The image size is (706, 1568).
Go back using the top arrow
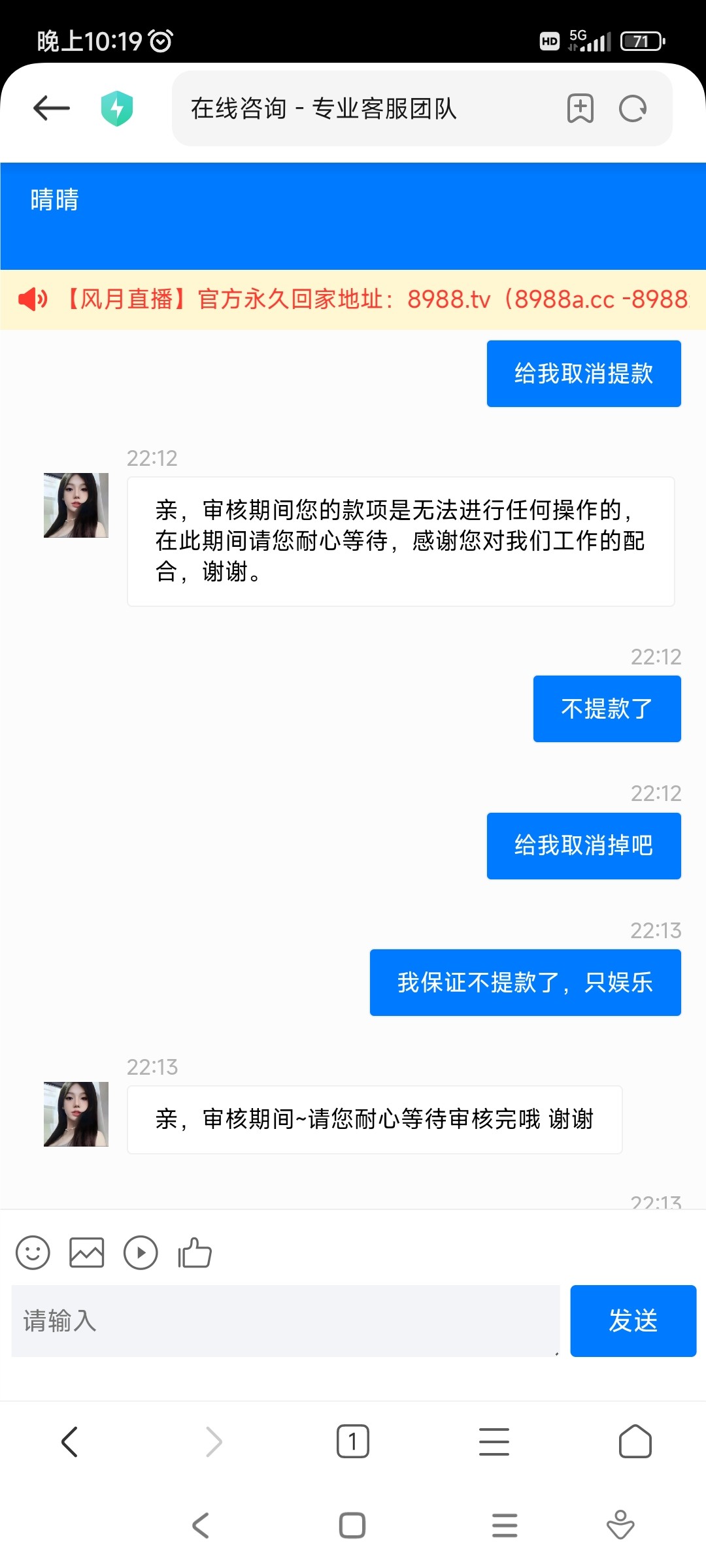point(52,108)
